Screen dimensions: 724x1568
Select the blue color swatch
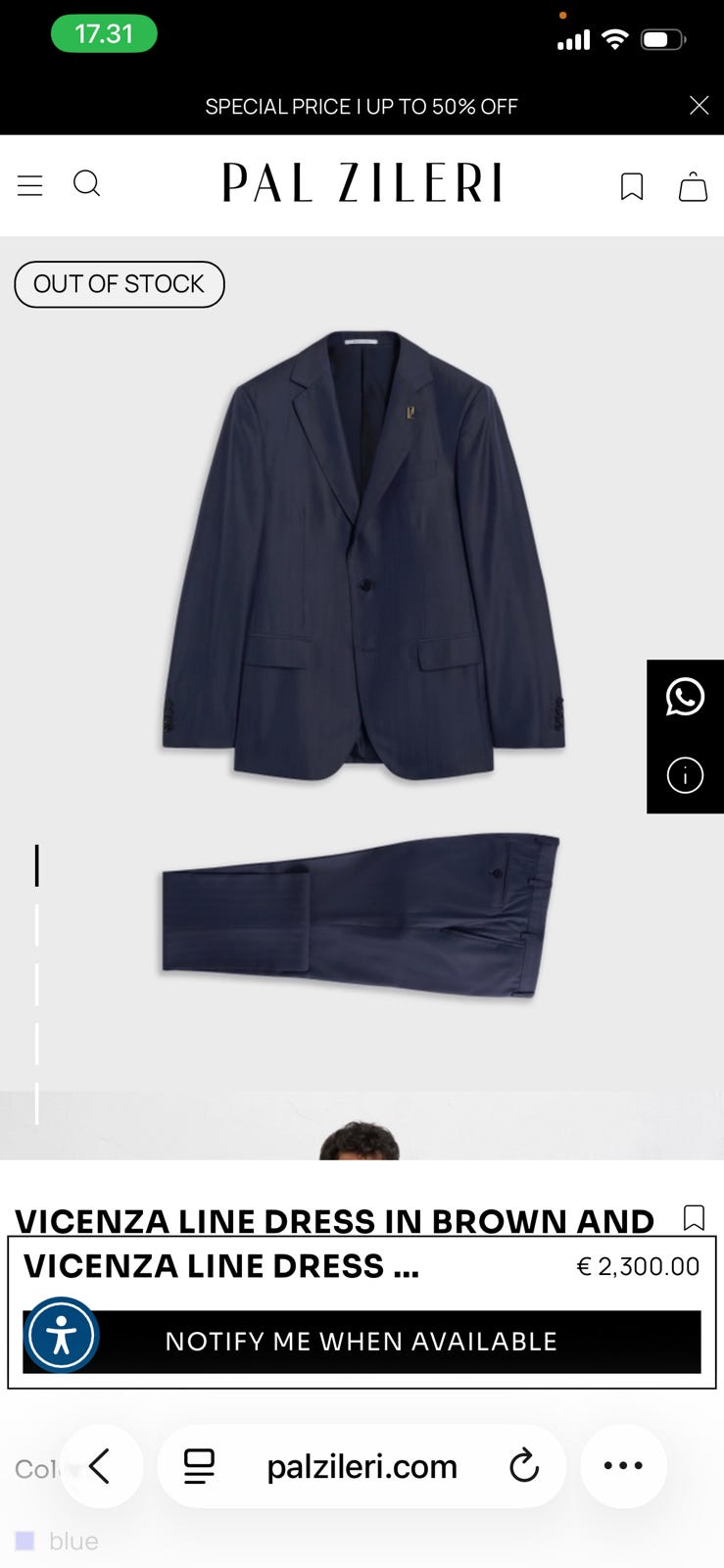point(25,1541)
